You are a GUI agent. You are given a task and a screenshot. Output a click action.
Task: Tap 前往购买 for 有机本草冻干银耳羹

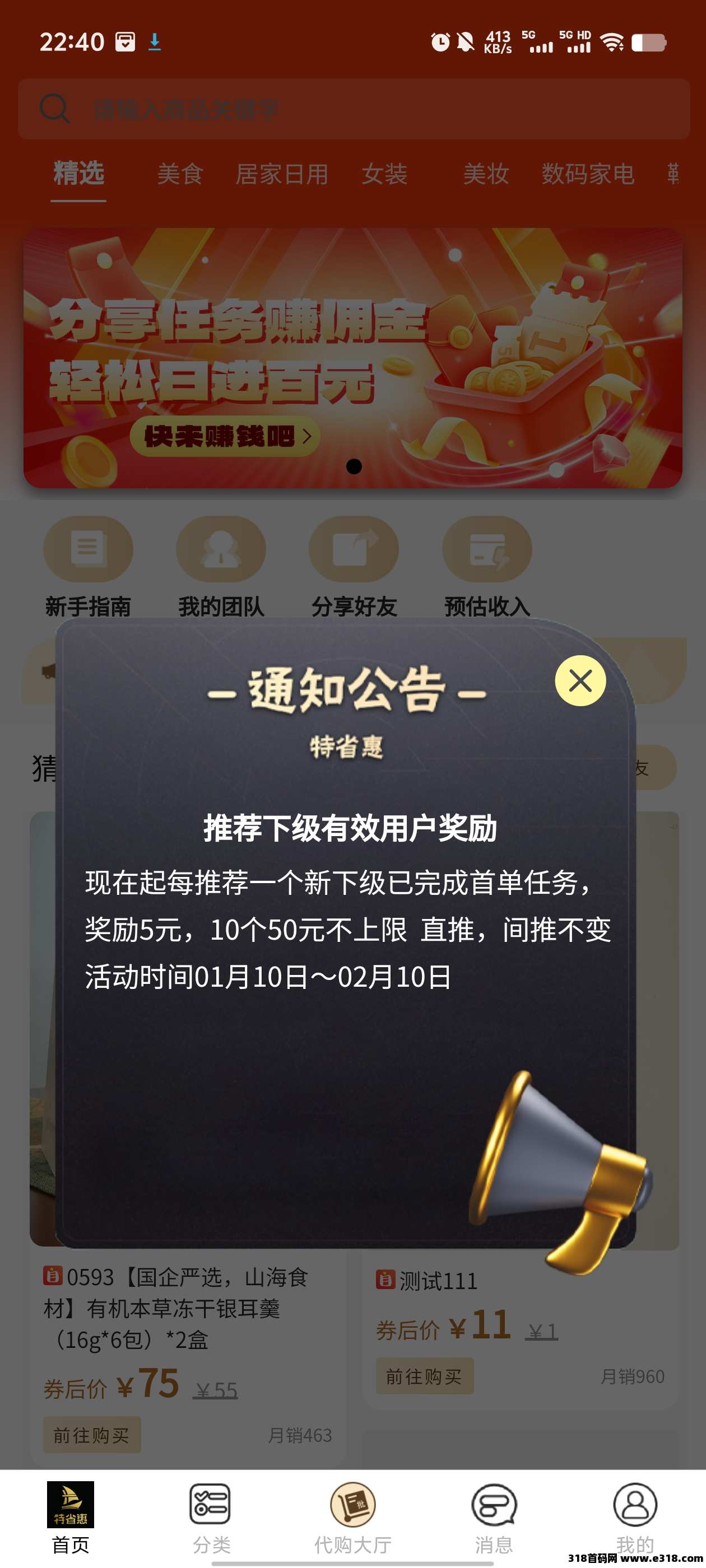pos(92,1435)
